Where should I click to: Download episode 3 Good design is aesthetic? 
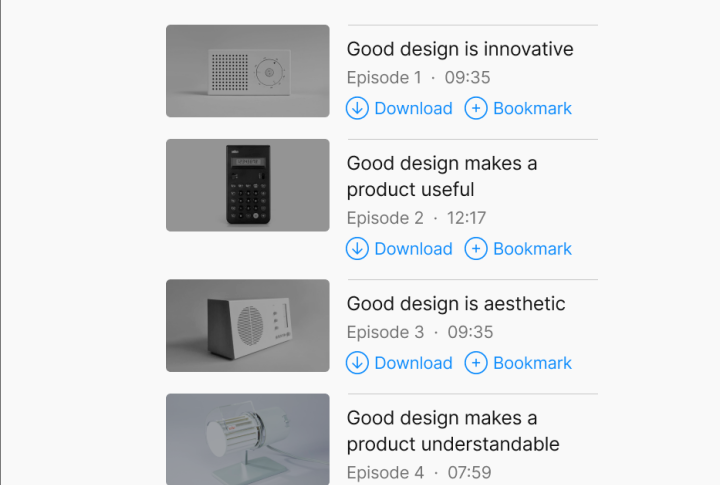point(399,363)
